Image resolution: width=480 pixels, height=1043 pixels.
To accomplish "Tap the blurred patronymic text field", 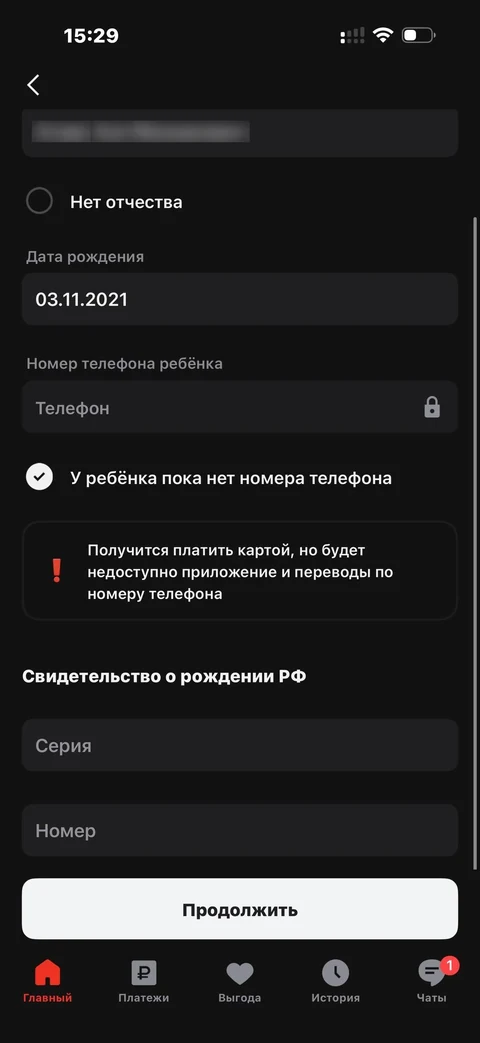I will coord(240,133).
